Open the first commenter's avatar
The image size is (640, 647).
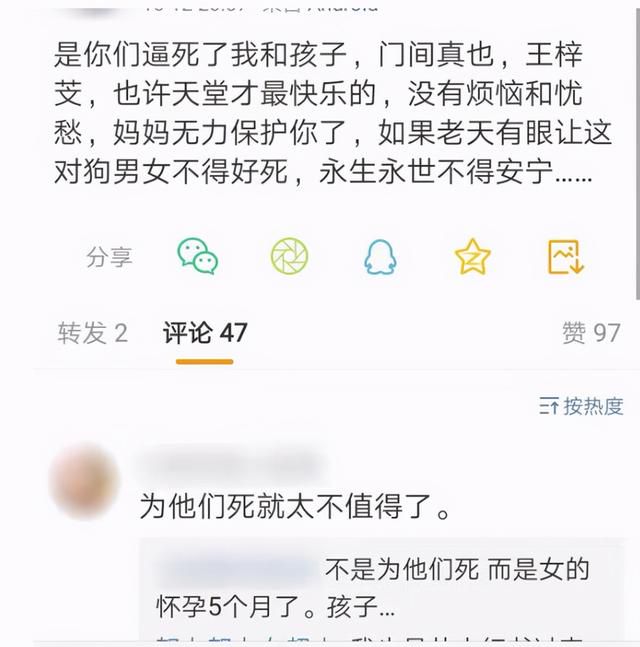pyautogui.click(x=84, y=482)
